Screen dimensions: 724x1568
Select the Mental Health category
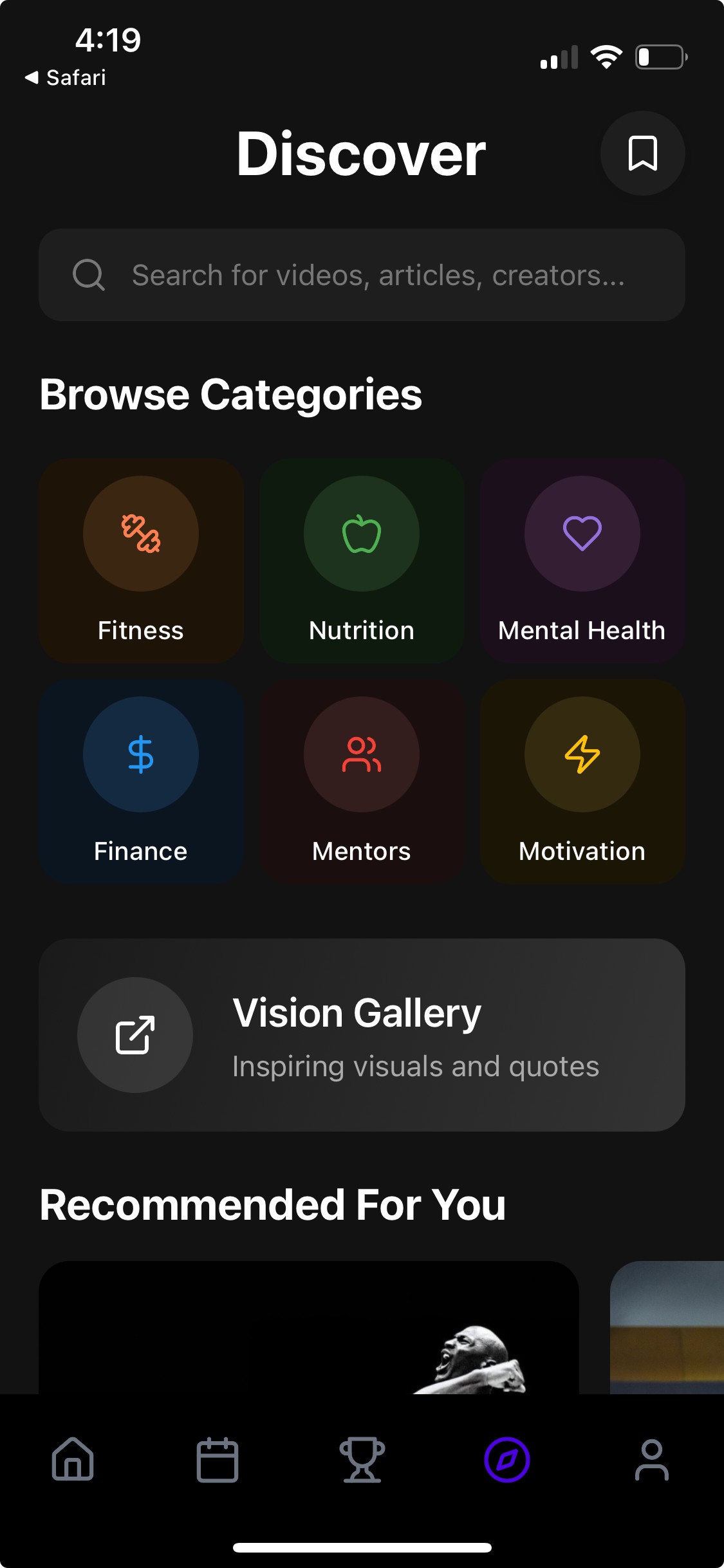582,561
